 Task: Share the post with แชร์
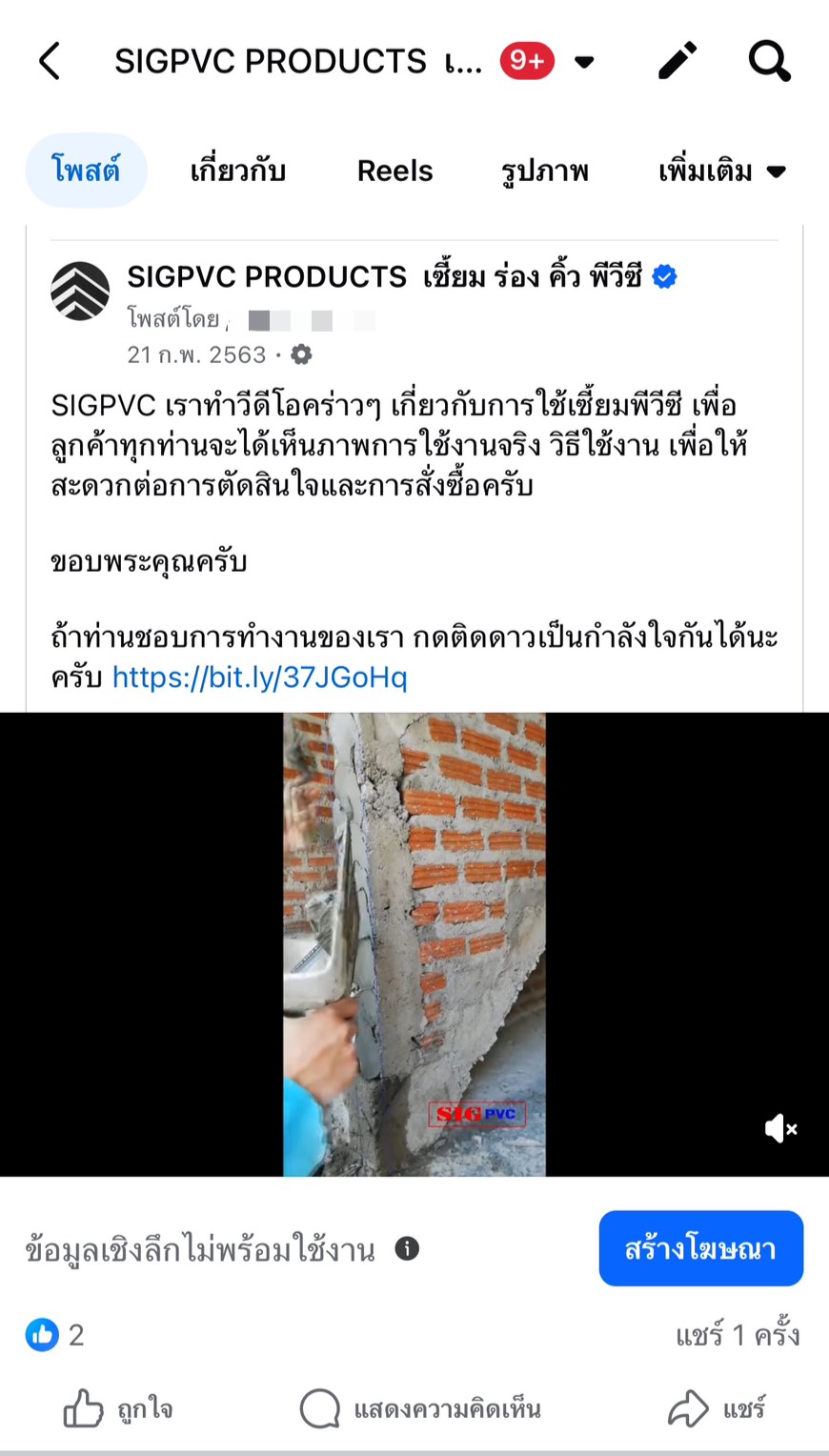(x=717, y=1408)
